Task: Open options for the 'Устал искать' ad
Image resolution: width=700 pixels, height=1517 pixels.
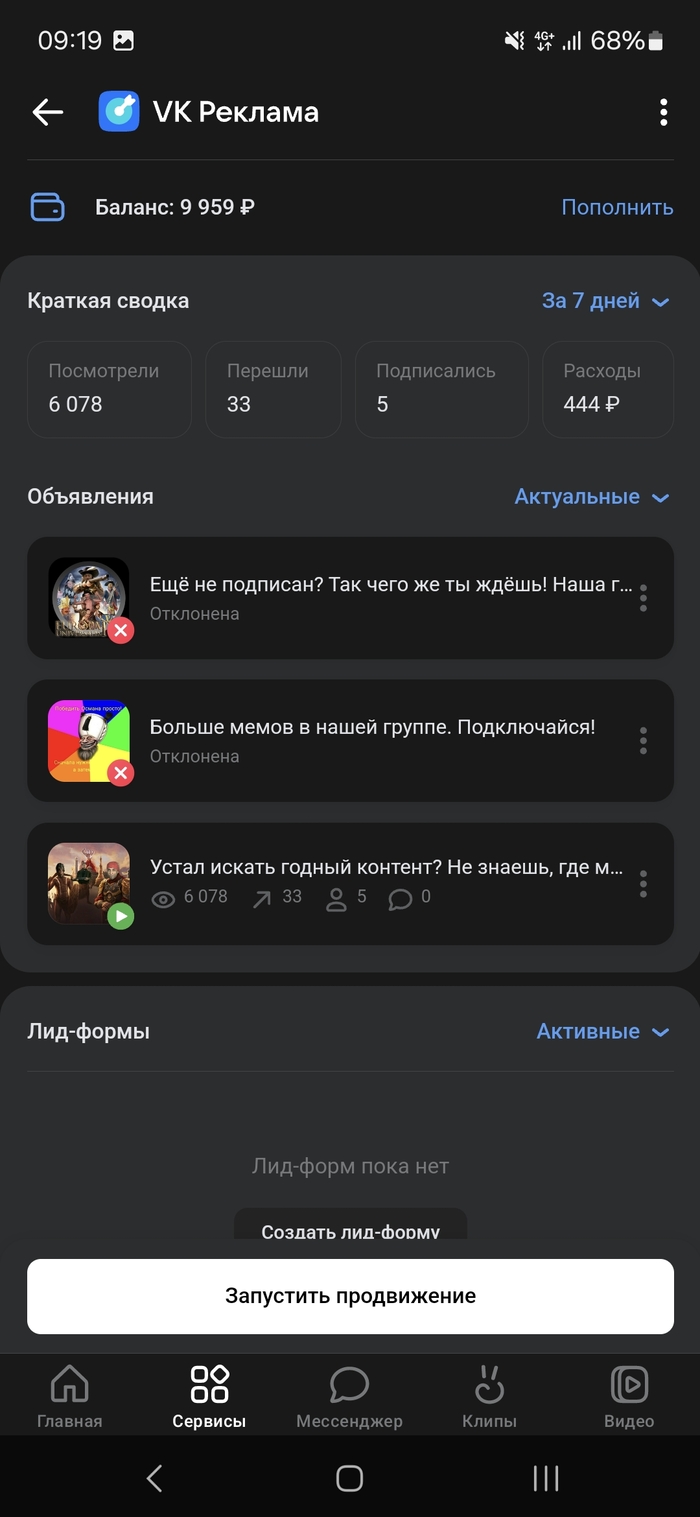Action: (x=643, y=884)
